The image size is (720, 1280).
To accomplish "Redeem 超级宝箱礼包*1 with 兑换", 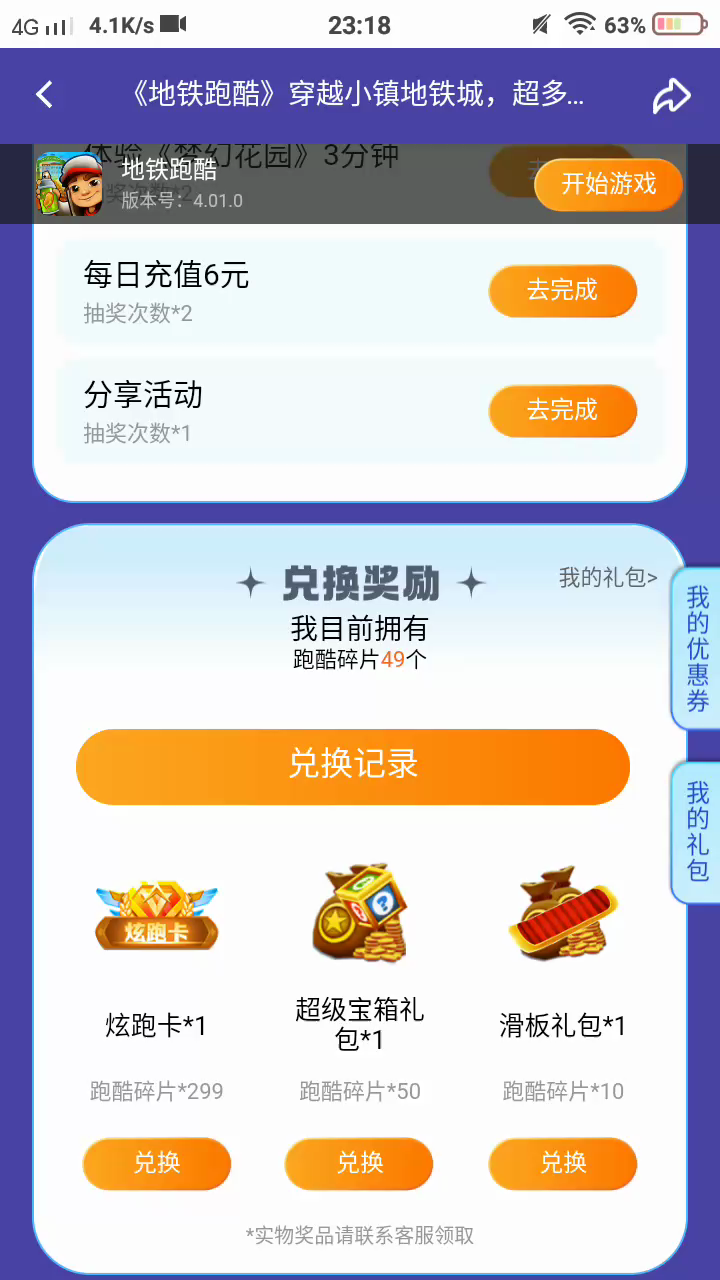I will click(359, 1163).
